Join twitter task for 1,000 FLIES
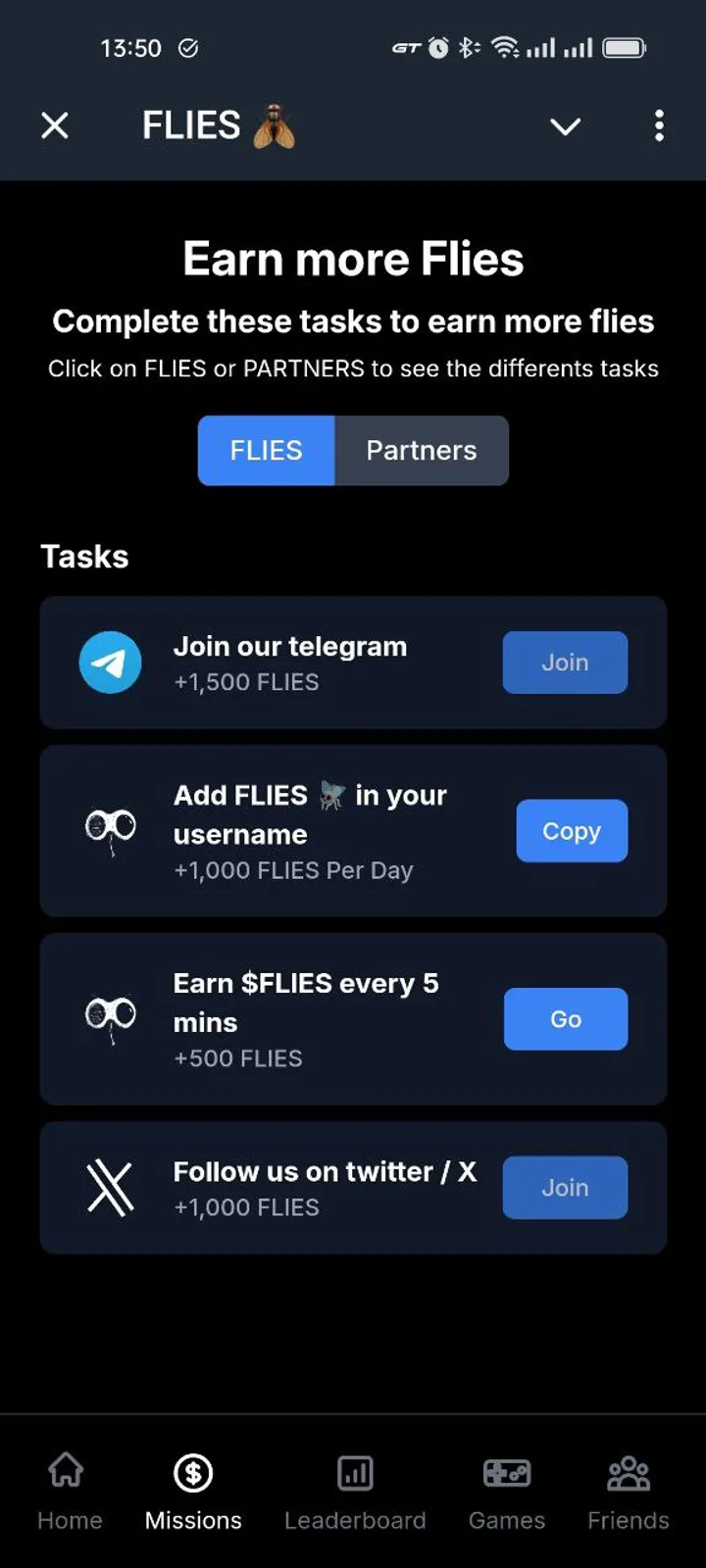This screenshot has width=706, height=1568. 564,1187
